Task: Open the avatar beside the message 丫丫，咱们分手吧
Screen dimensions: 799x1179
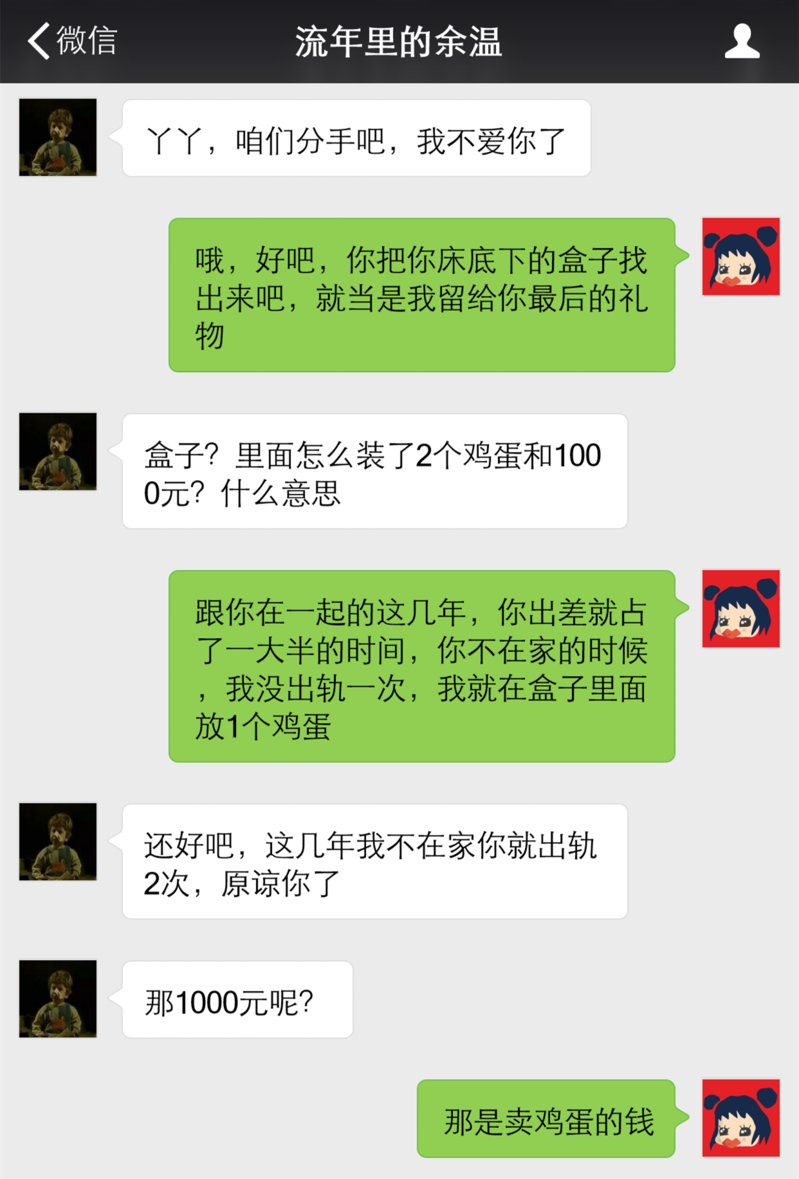Action: [58, 137]
